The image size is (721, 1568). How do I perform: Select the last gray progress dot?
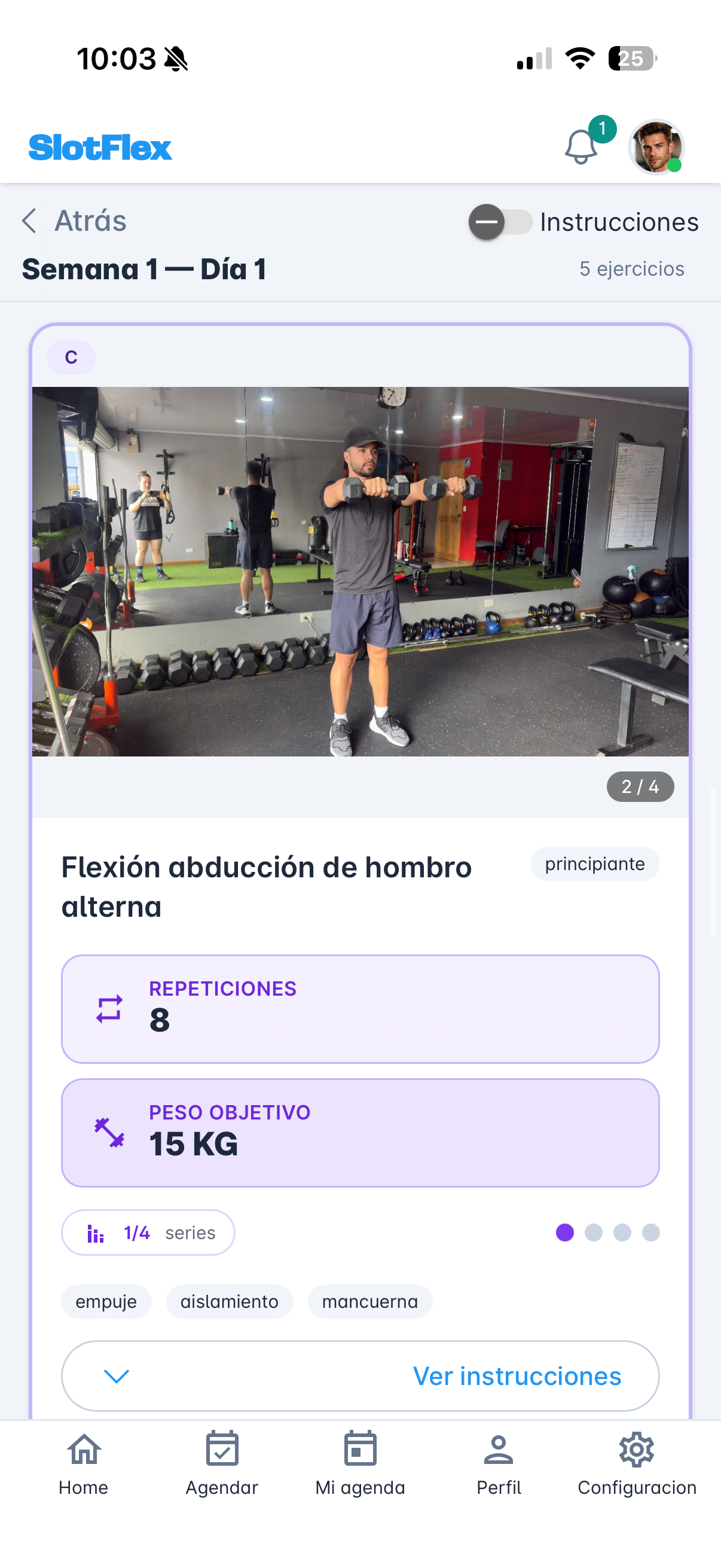point(650,1233)
